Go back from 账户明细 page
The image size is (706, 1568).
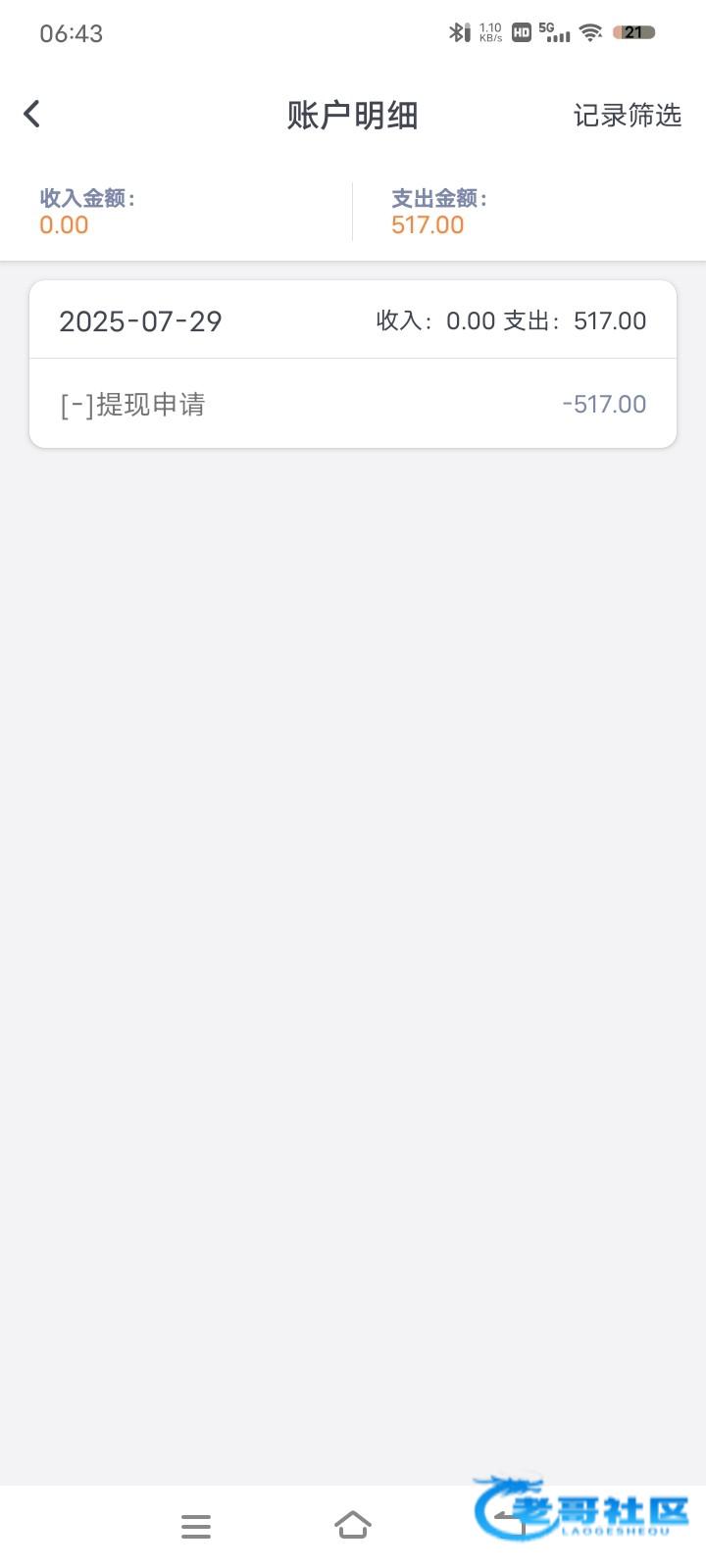32,114
